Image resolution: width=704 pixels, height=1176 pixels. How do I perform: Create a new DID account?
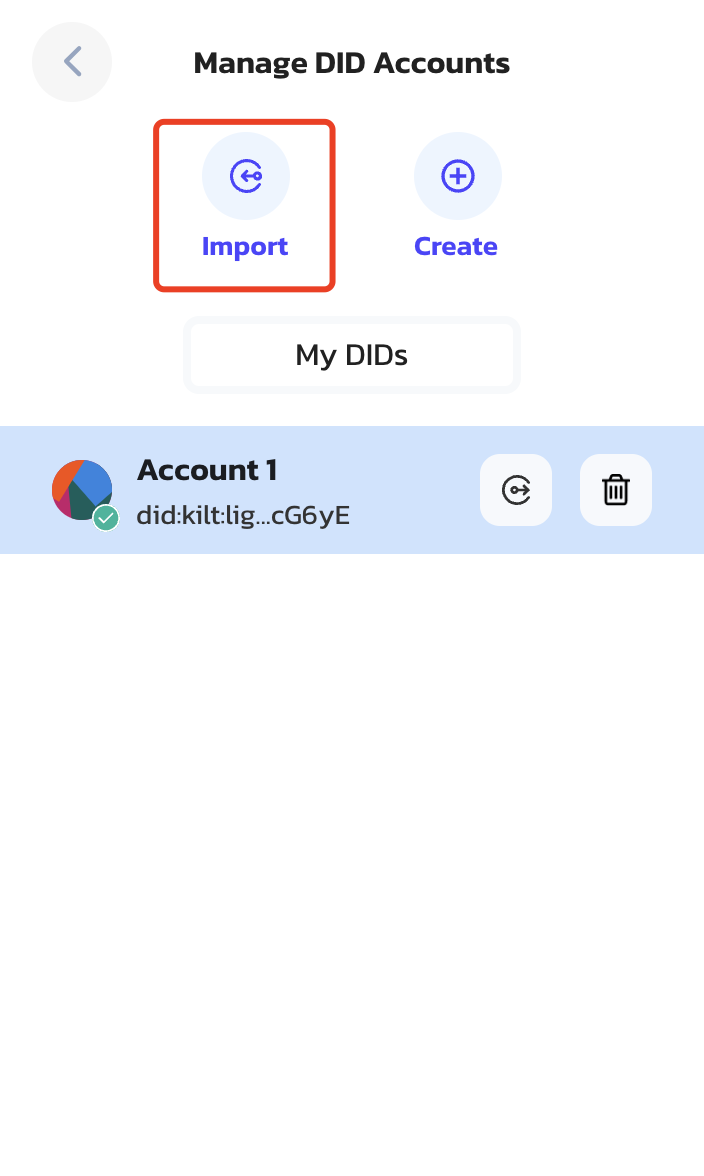click(457, 177)
